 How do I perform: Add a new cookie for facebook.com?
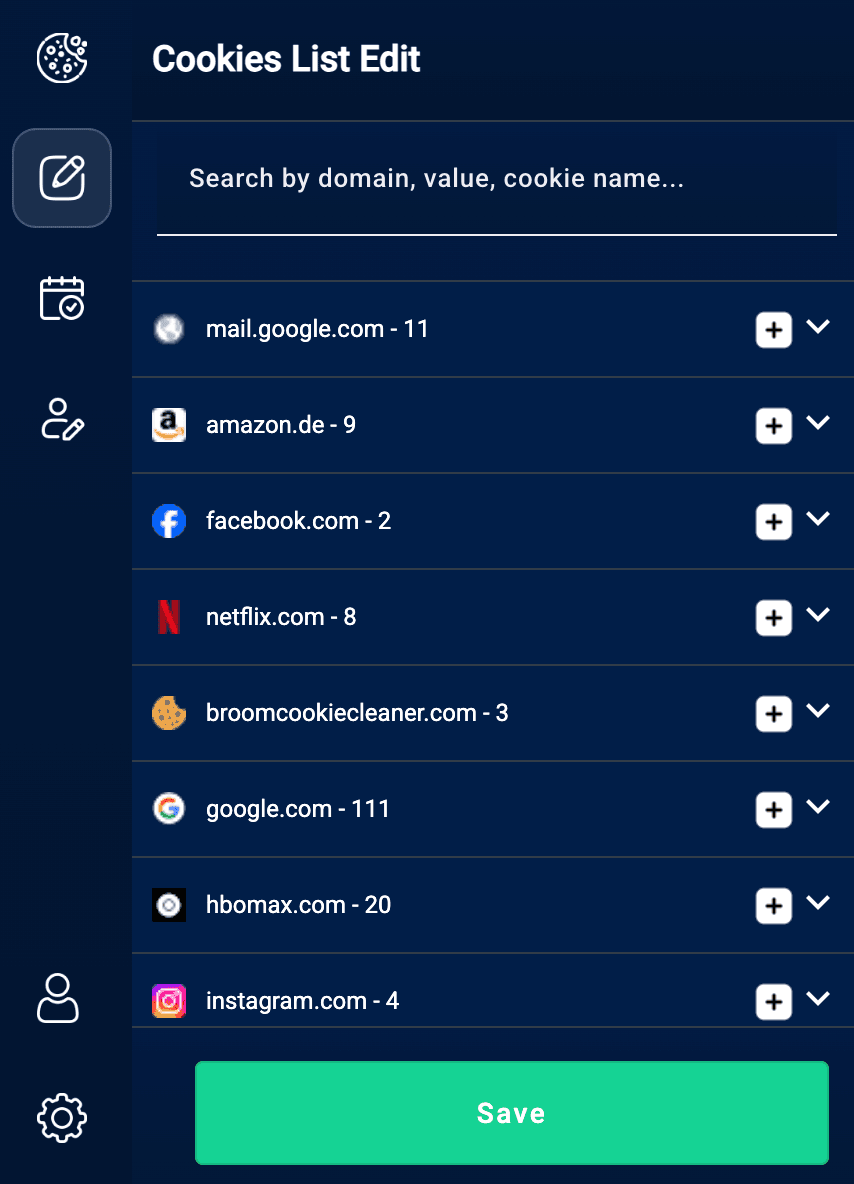coord(773,522)
